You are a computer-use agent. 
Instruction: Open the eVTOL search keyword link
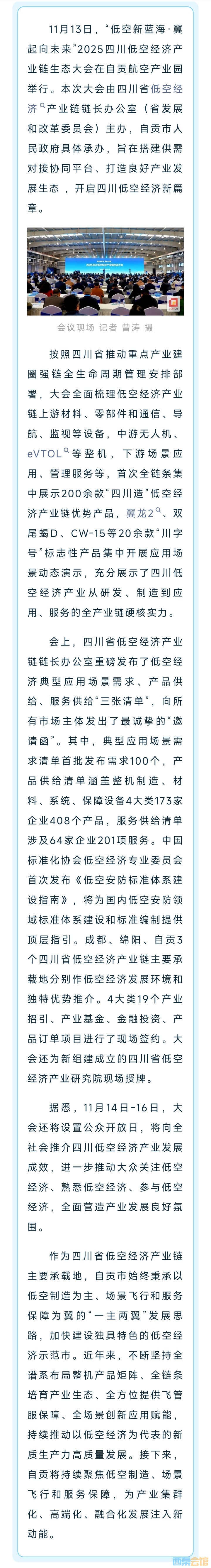[x=45, y=454]
